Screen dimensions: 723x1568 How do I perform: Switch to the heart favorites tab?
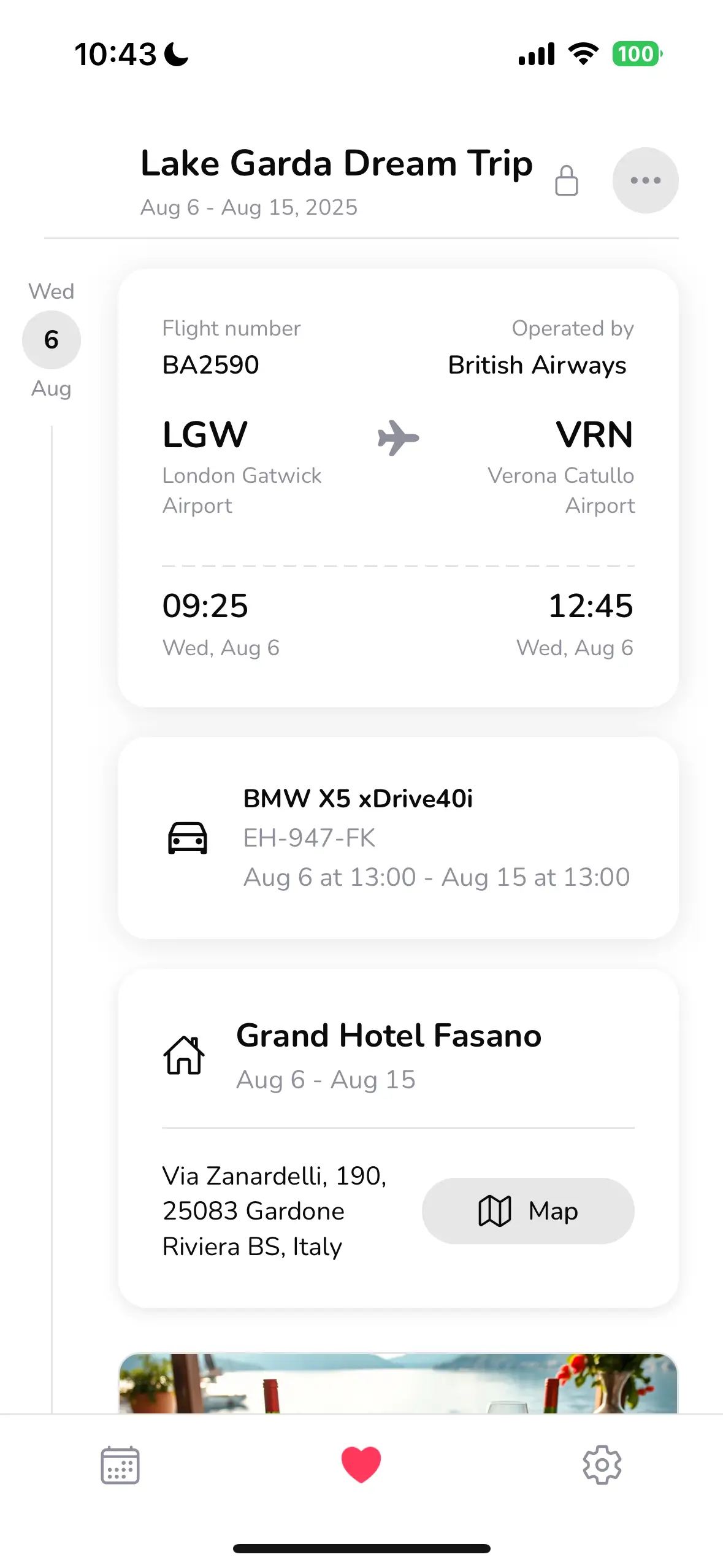361,1464
